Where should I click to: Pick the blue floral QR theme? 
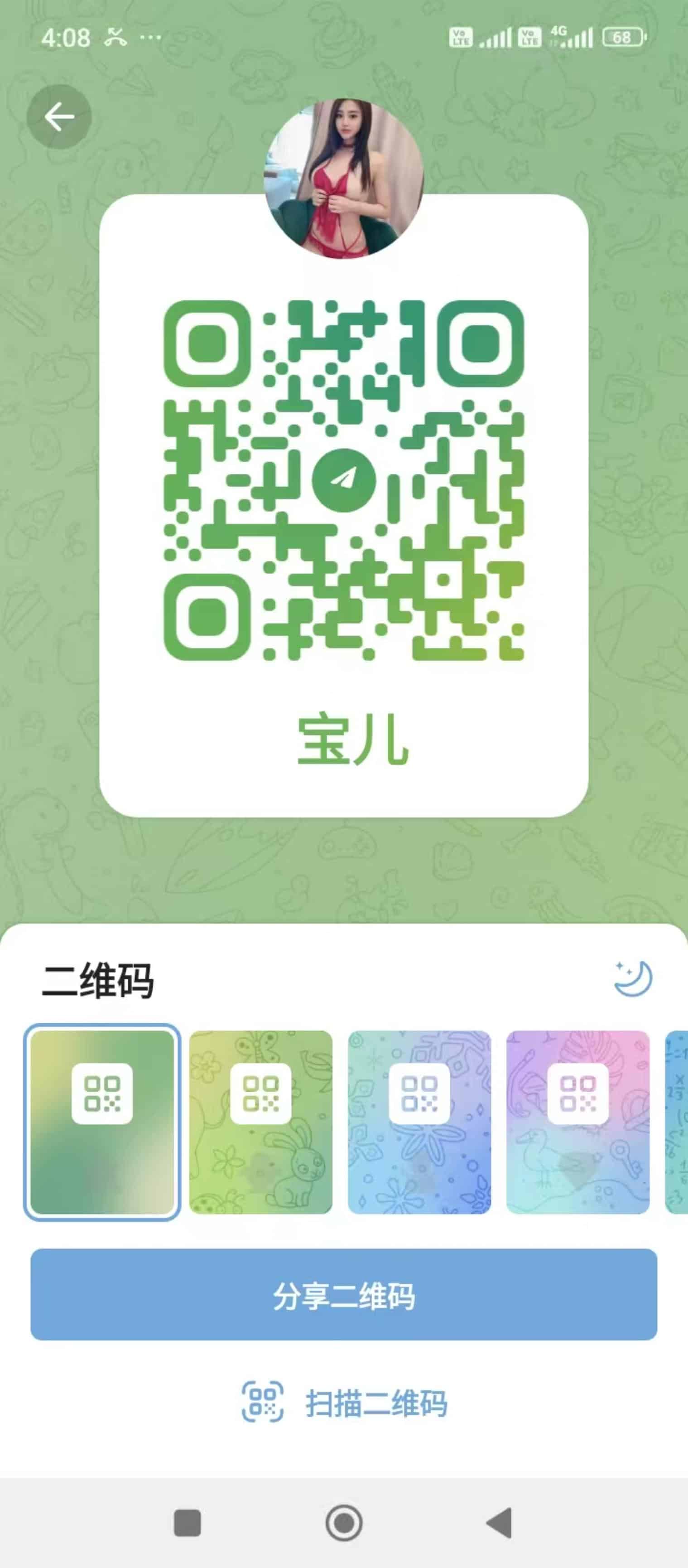tap(419, 1122)
